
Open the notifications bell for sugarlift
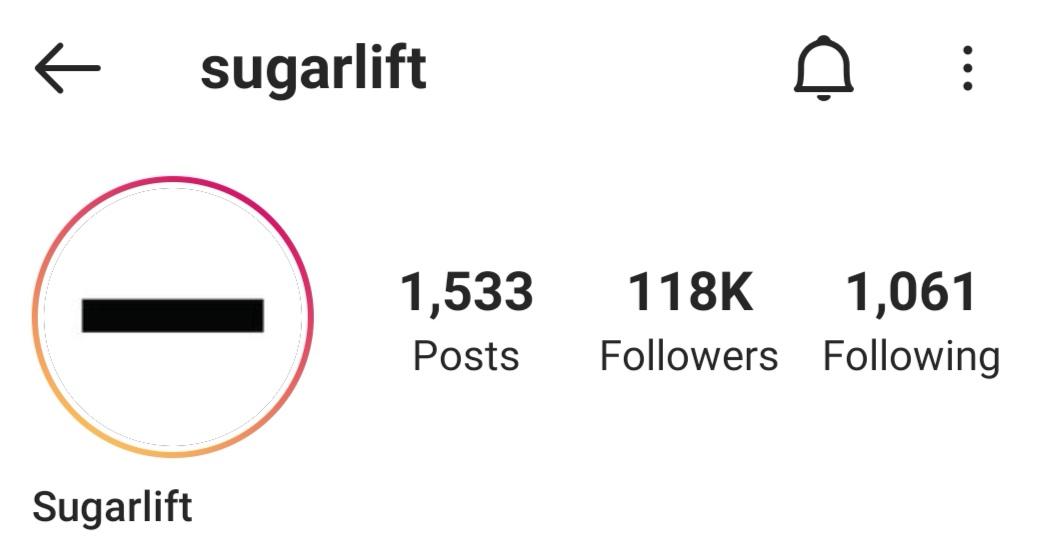point(824,69)
